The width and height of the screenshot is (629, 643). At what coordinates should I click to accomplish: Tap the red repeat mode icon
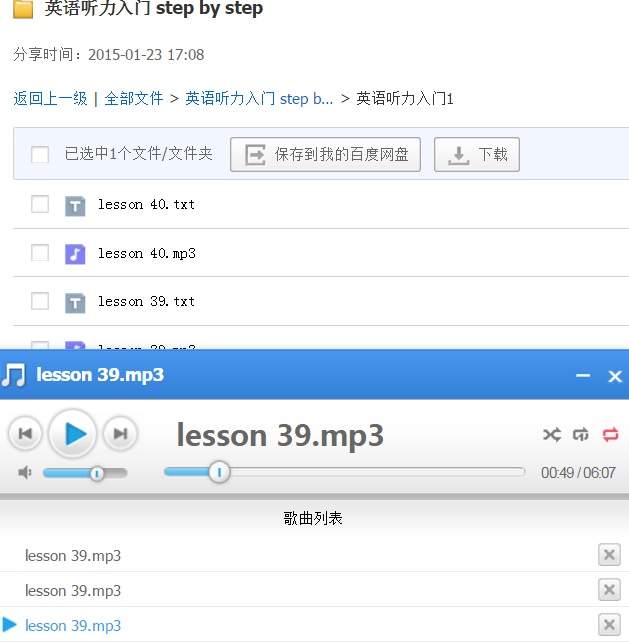(610, 434)
